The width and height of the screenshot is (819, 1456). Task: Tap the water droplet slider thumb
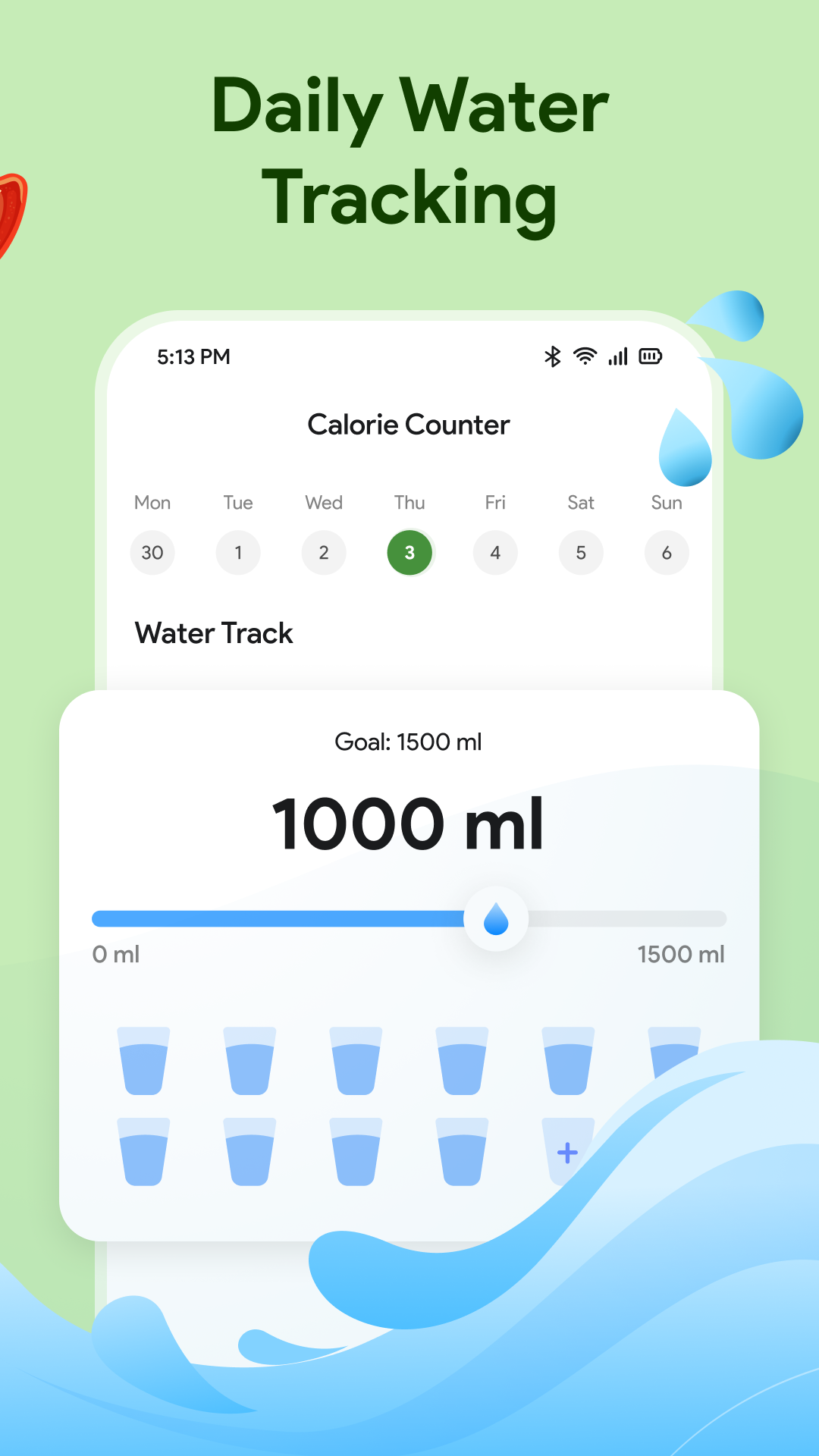tap(494, 918)
